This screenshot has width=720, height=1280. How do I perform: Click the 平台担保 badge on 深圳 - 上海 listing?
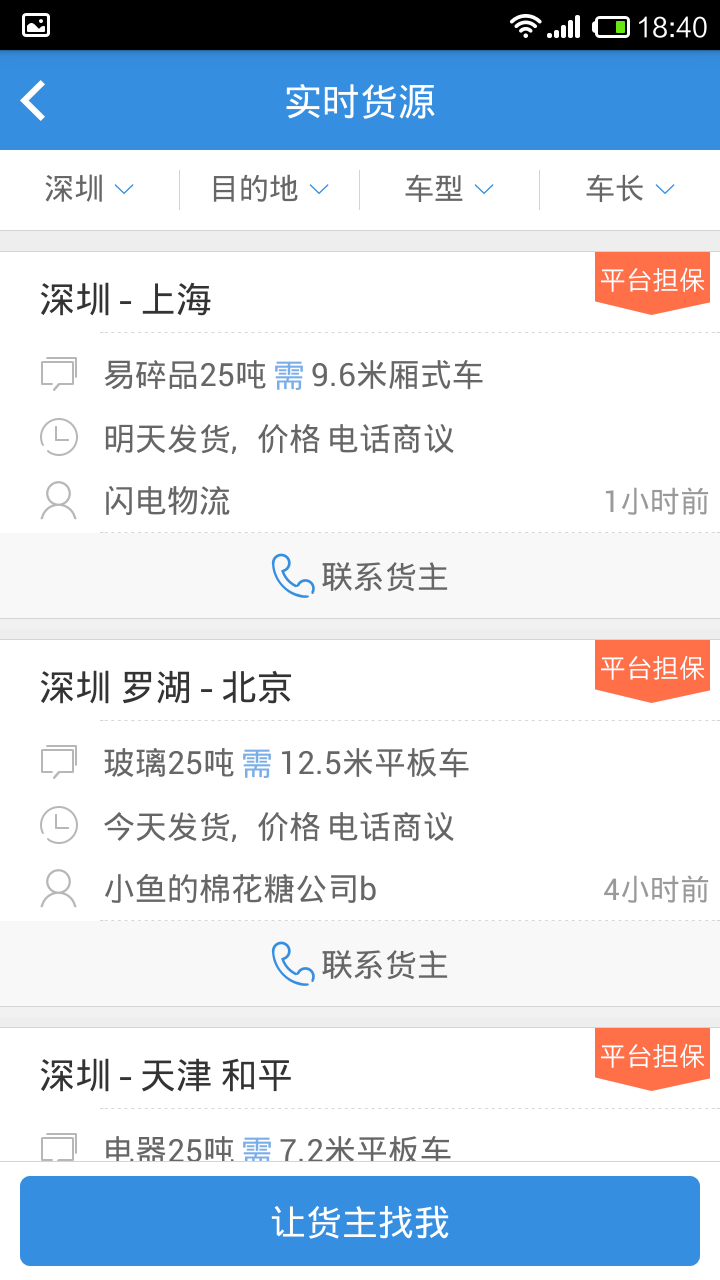[x=651, y=277]
